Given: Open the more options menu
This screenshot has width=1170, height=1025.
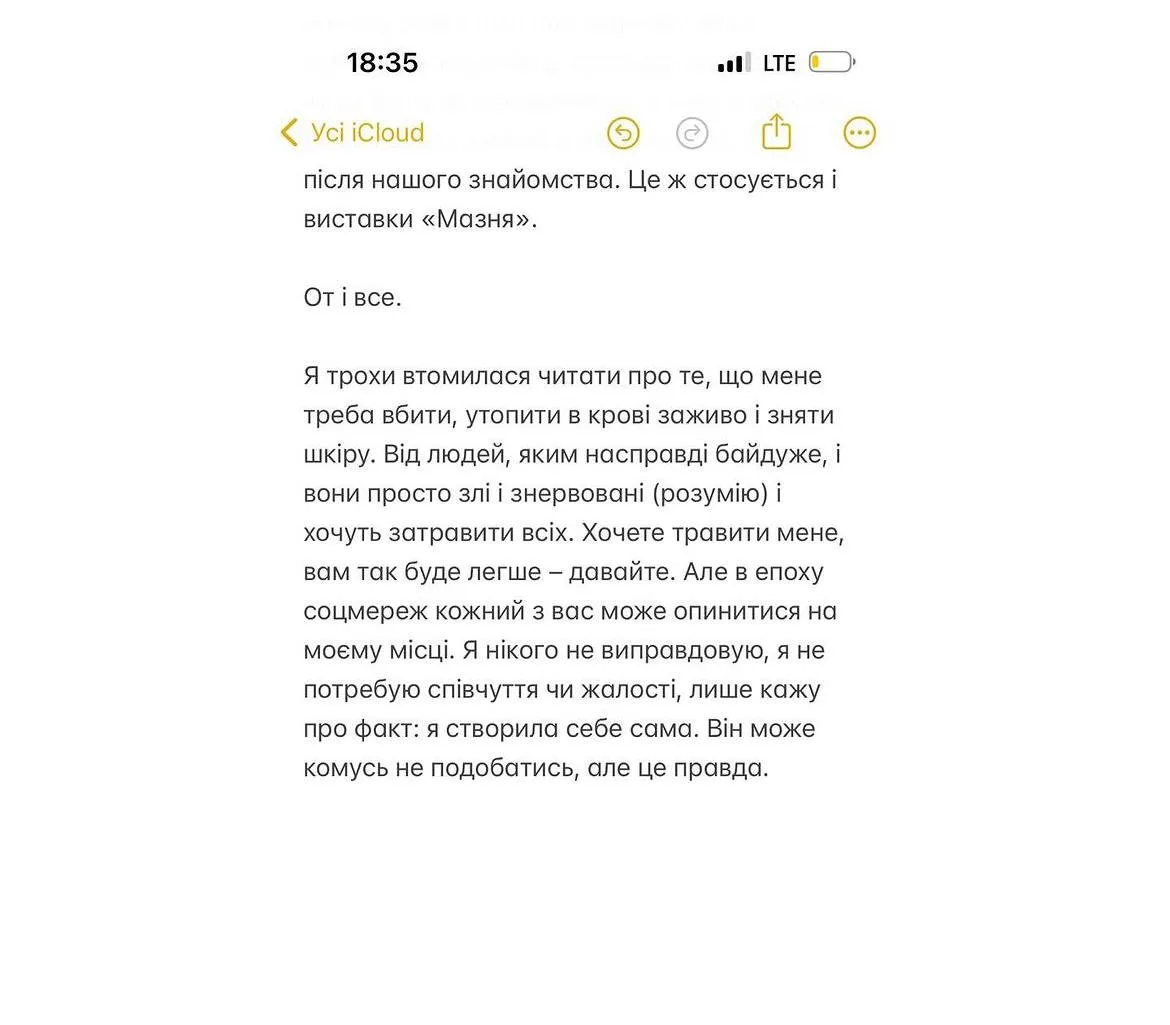Looking at the screenshot, I should pos(860,133).
